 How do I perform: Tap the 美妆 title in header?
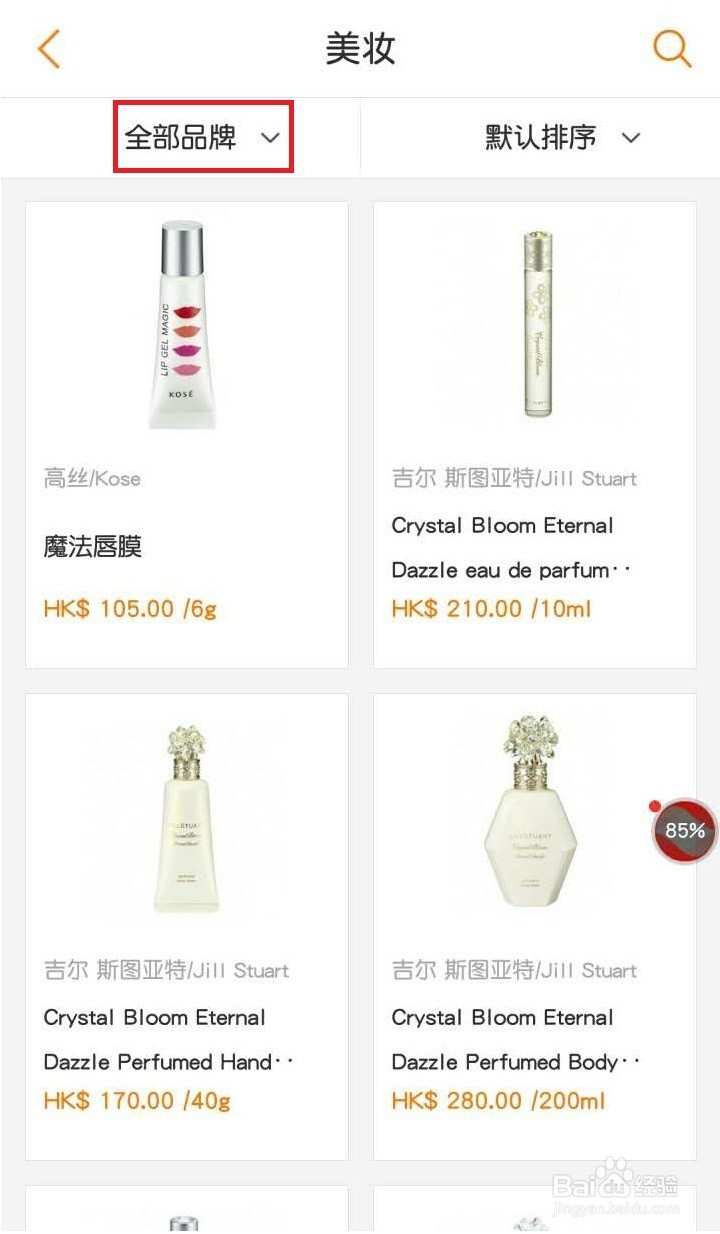click(360, 48)
